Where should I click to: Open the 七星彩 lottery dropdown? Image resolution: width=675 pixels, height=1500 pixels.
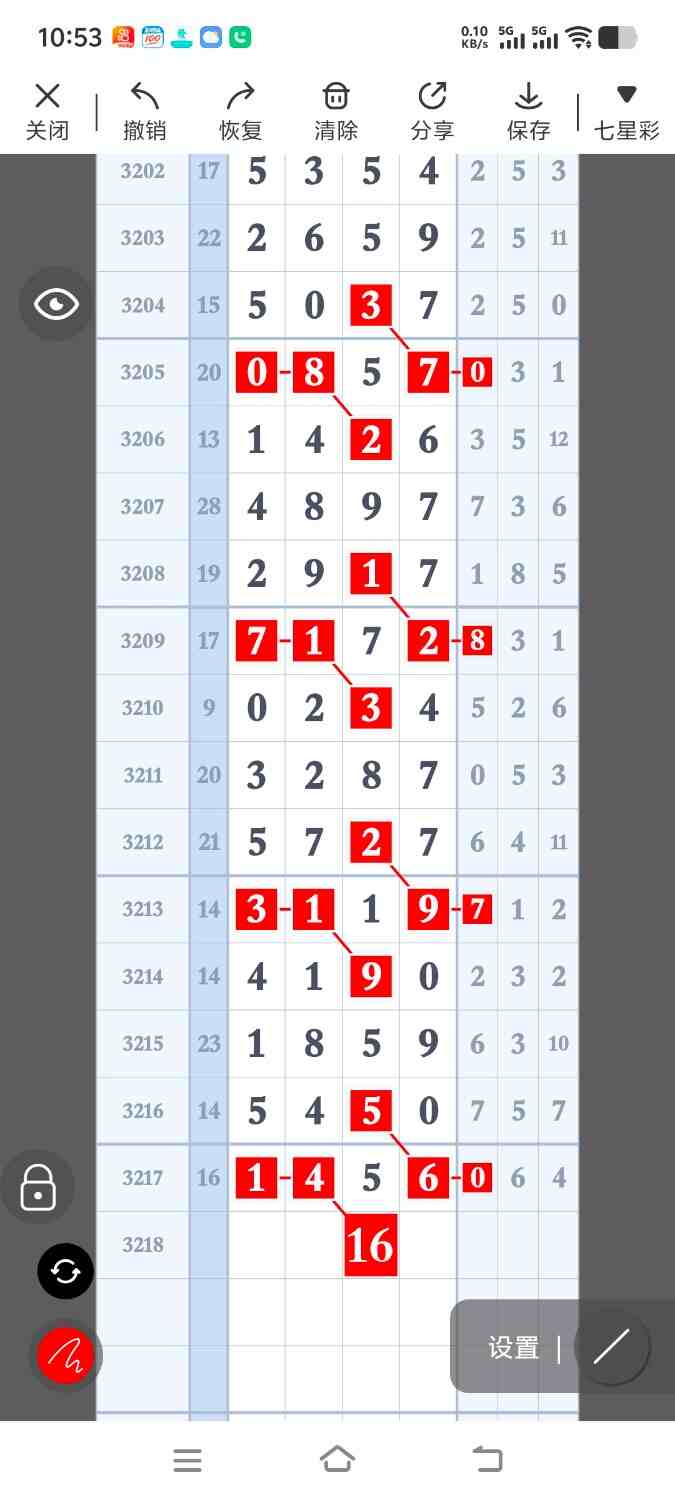tap(626, 110)
